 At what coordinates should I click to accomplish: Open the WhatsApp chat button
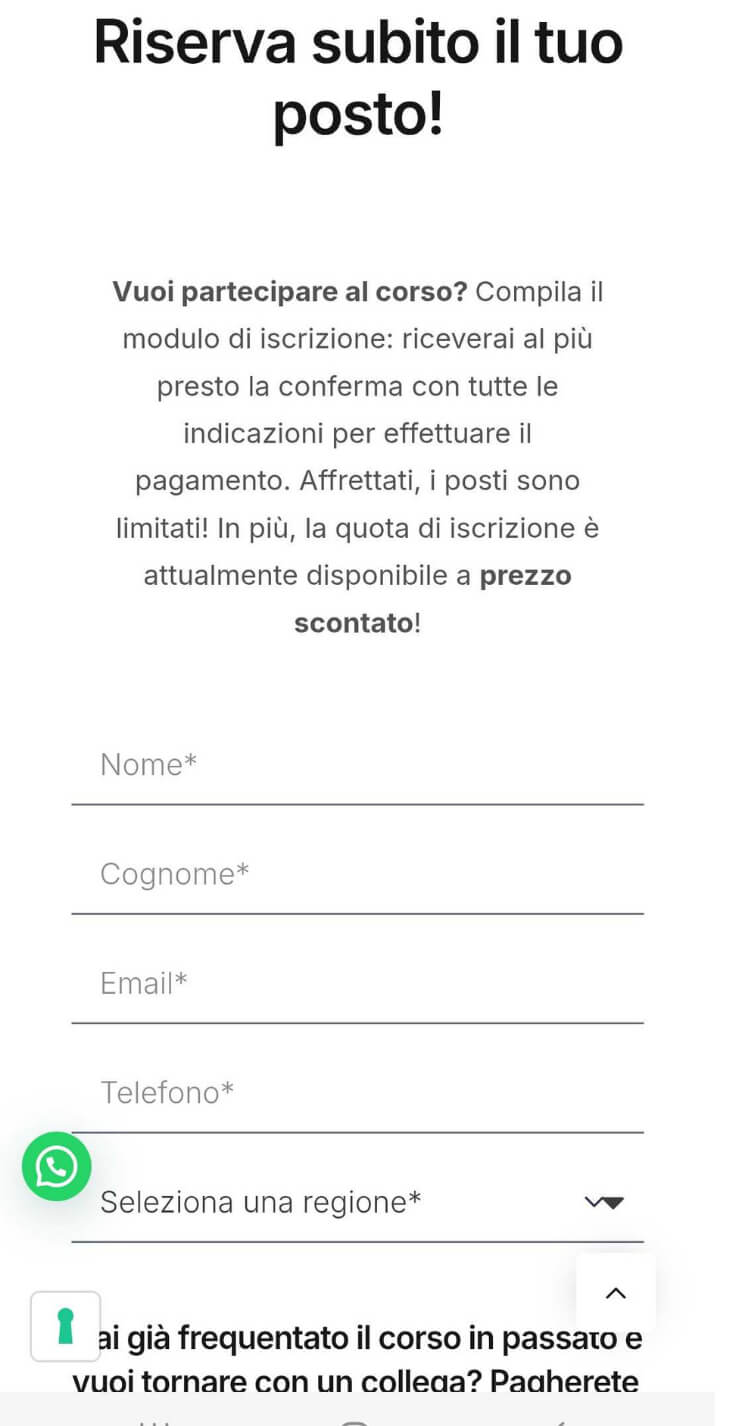(x=57, y=1166)
